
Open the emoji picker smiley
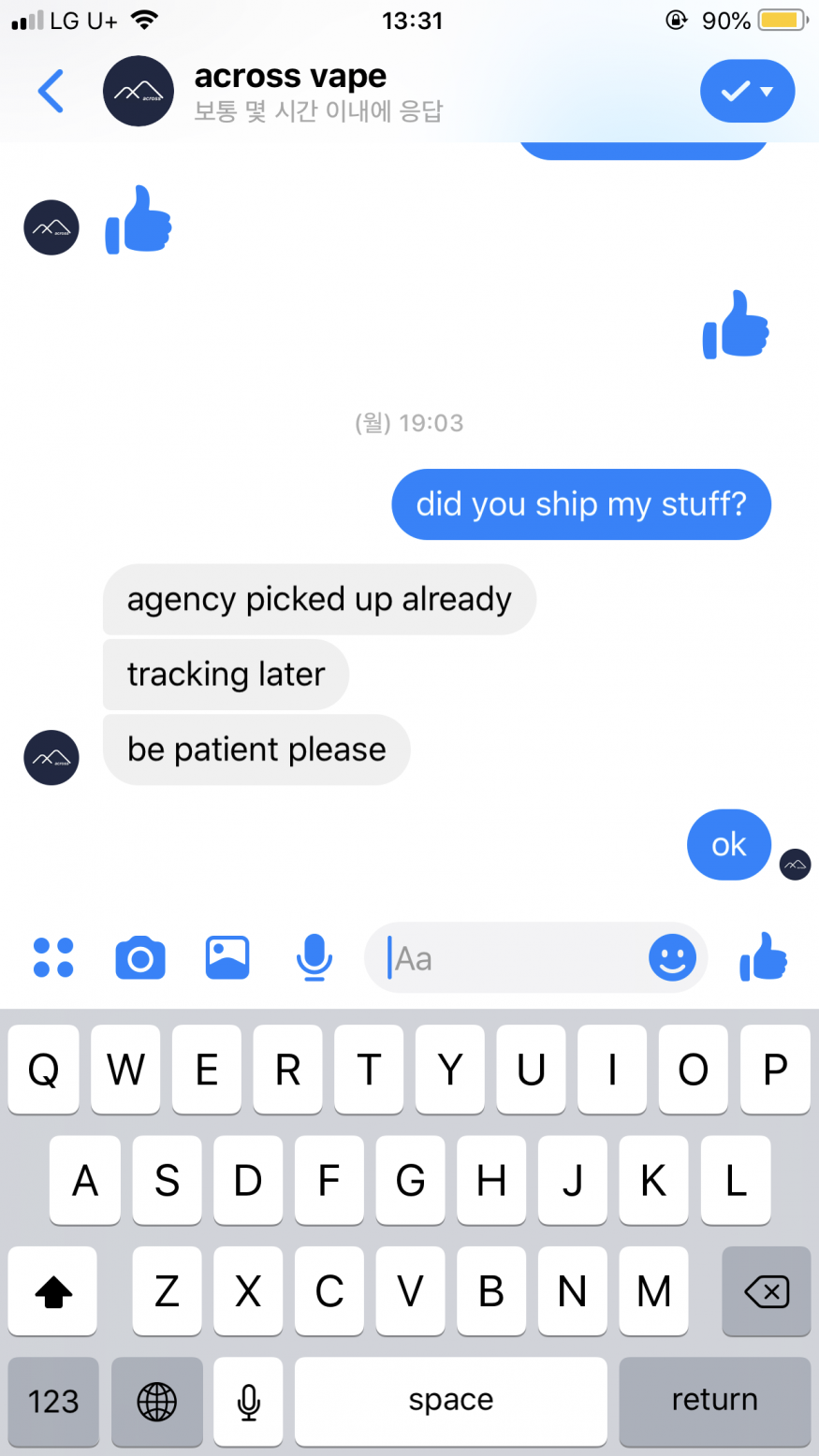click(x=672, y=958)
